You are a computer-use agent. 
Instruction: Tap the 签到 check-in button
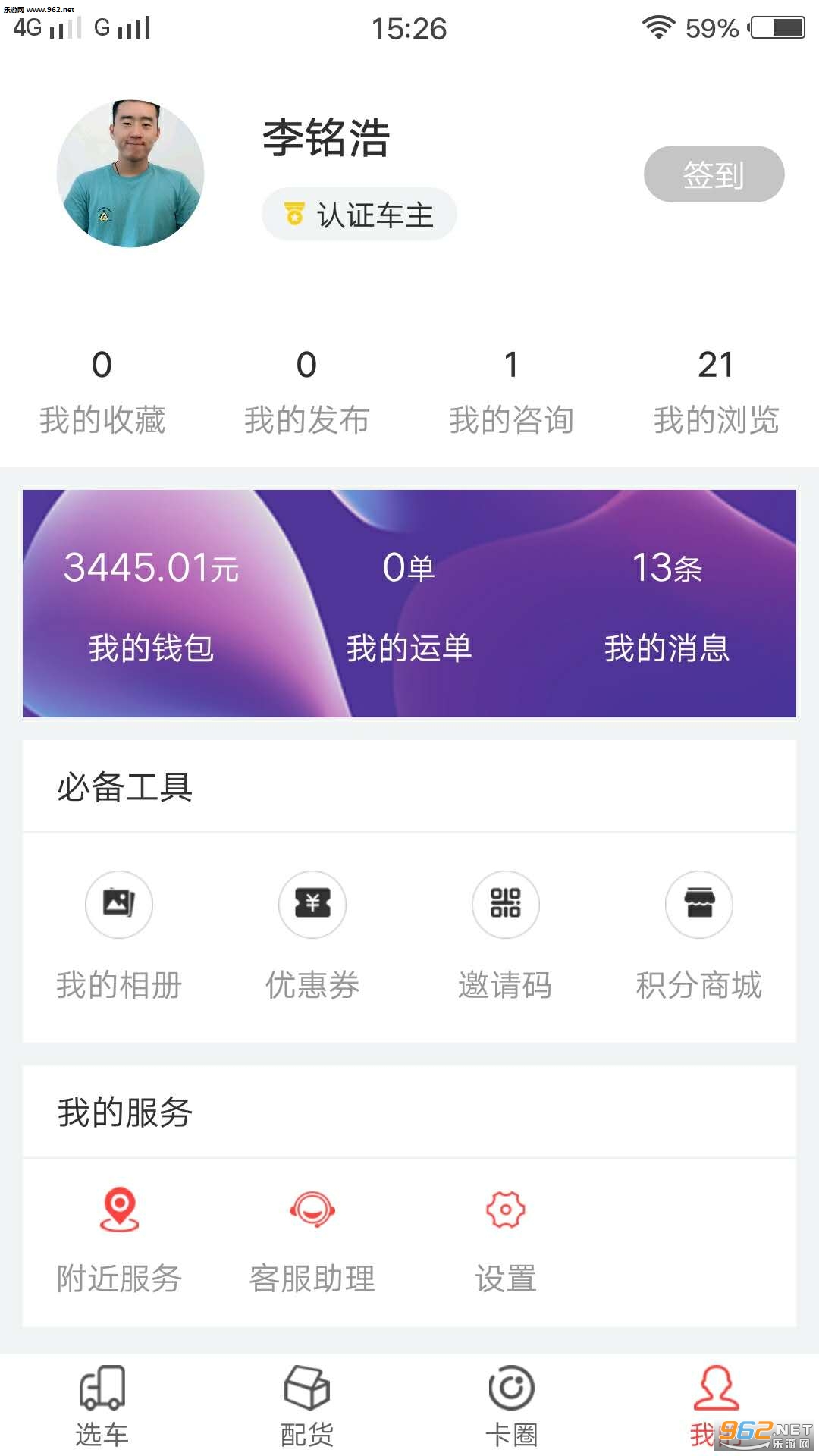(x=714, y=174)
